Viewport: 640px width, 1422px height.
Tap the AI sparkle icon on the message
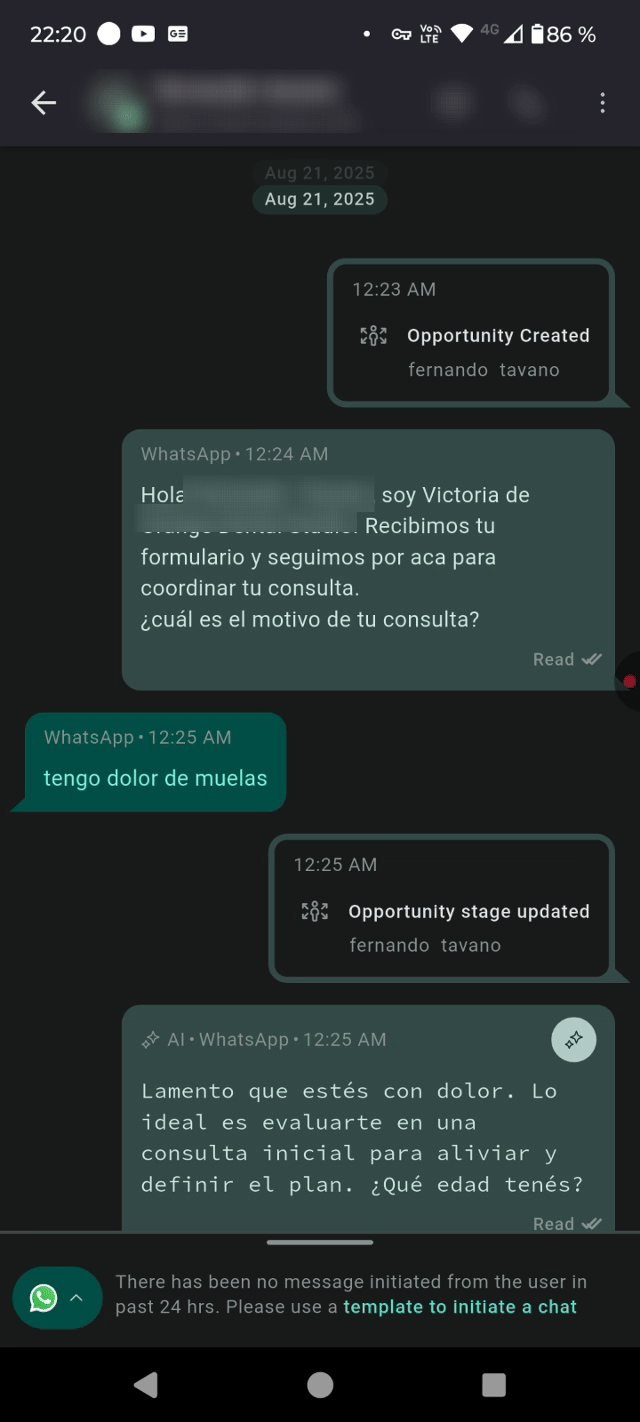click(x=574, y=1040)
